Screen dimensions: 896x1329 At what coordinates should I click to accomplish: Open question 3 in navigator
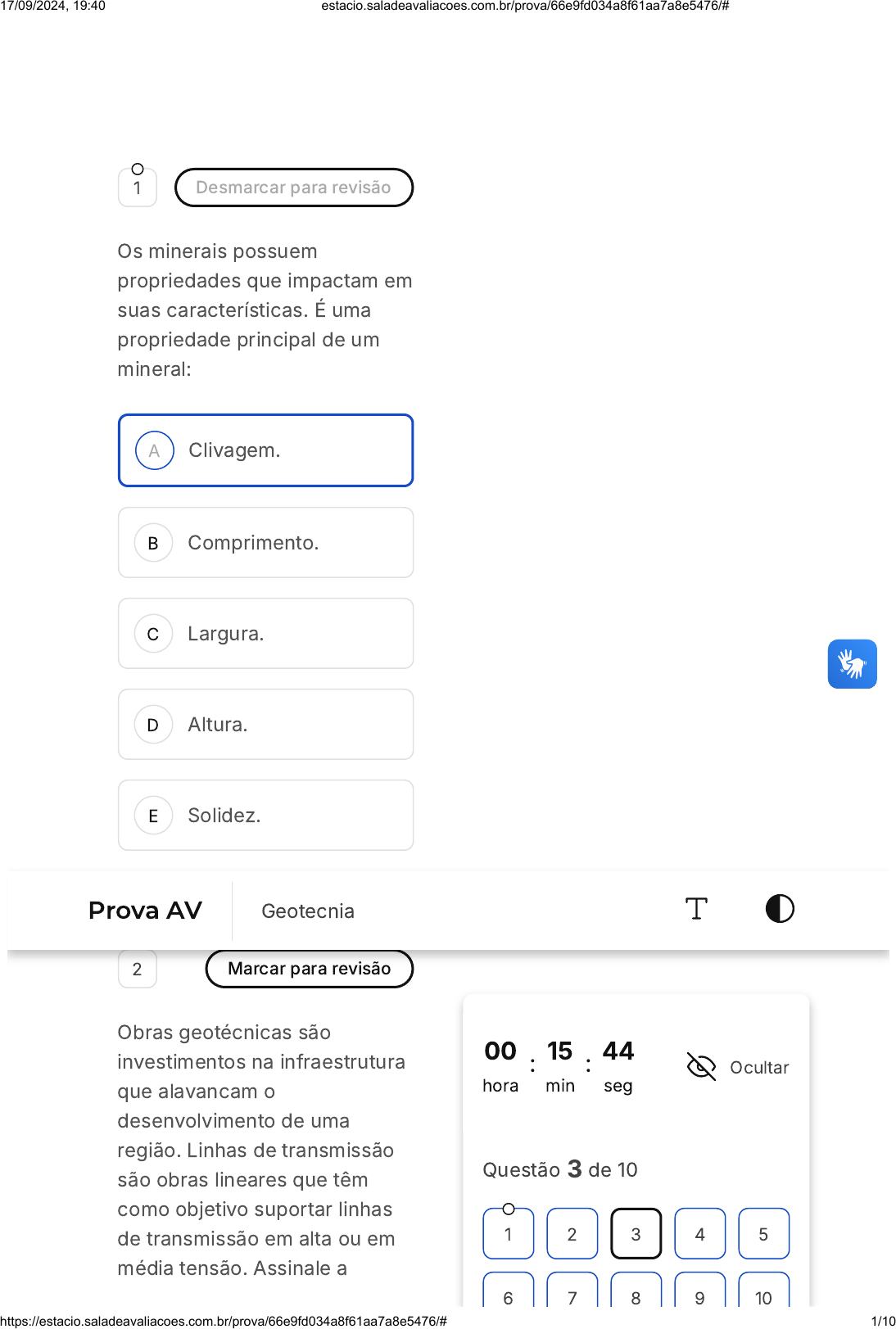point(636,1234)
